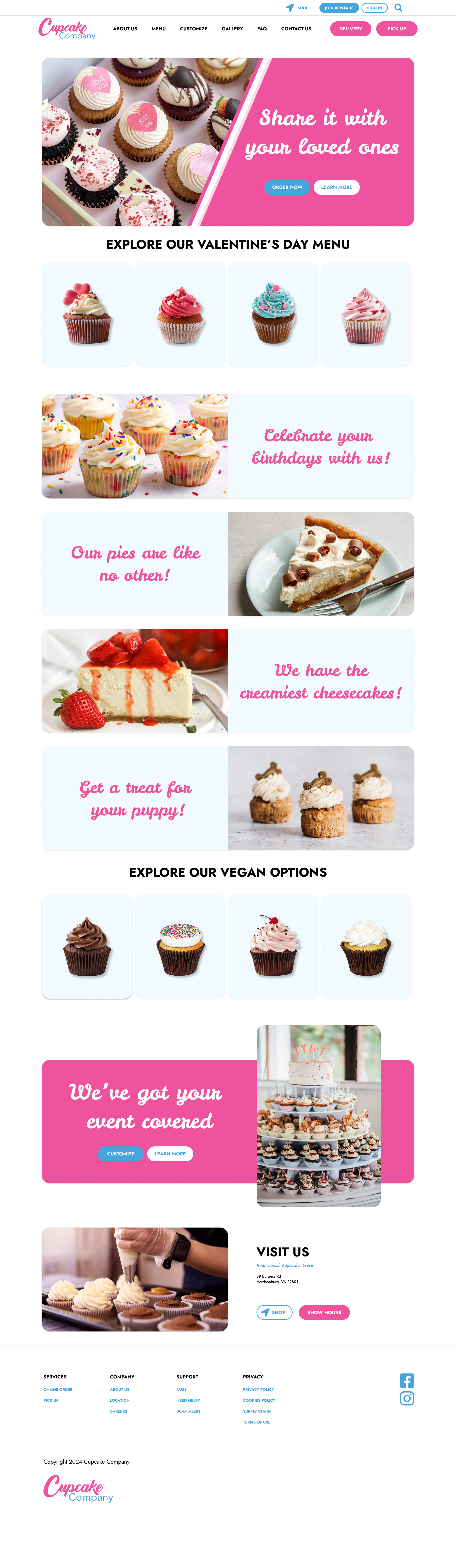Open the Menu navigation item
Screen dimensions: 456x1568
click(x=158, y=29)
